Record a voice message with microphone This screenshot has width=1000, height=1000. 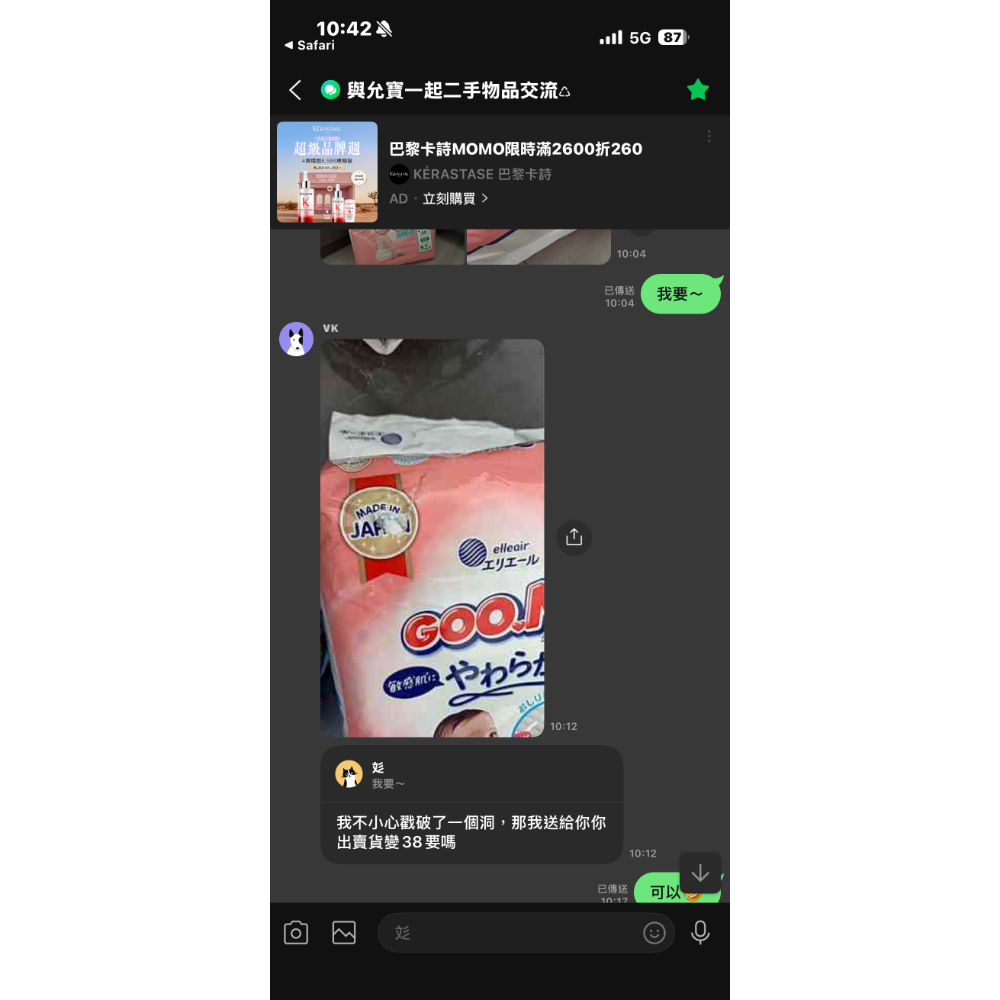point(700,933)
